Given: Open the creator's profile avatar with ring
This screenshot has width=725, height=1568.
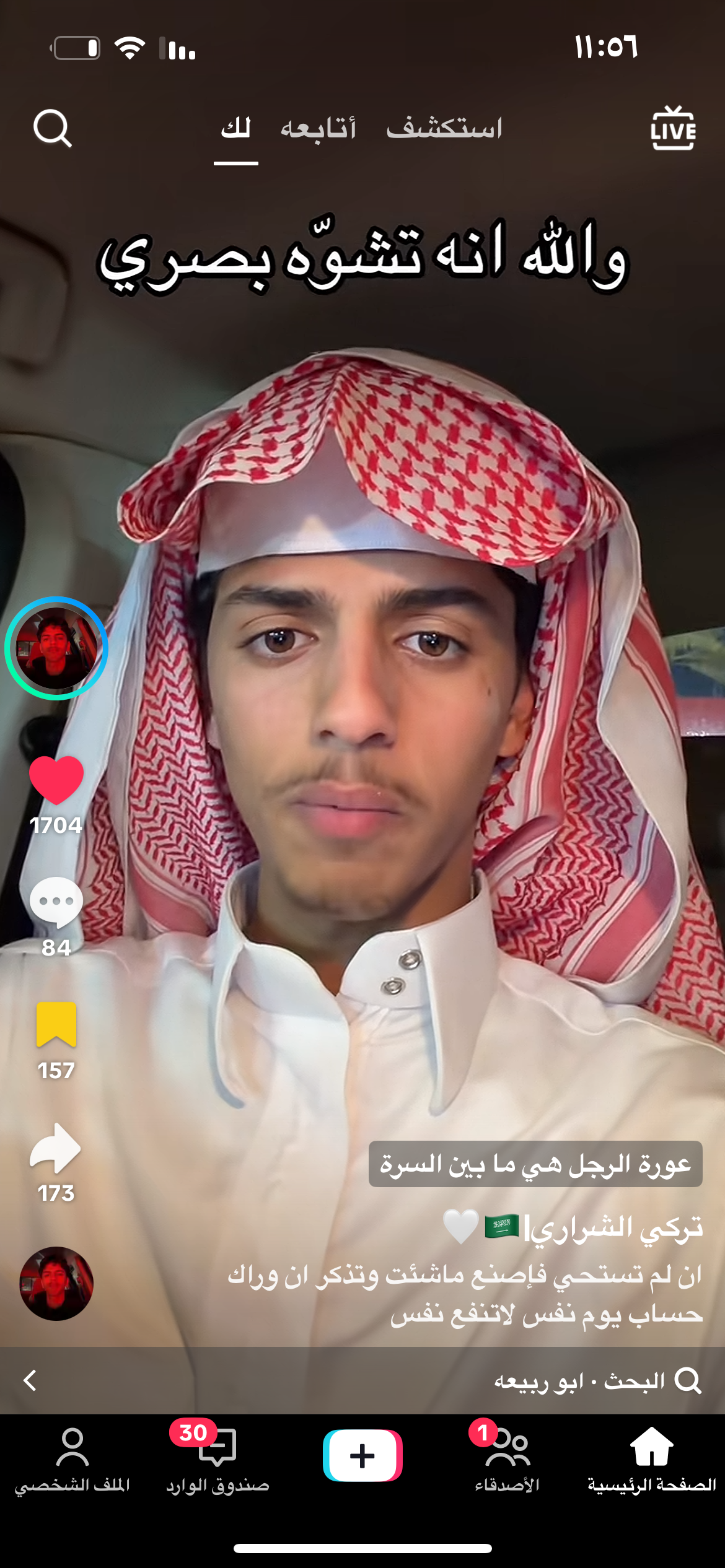Looking at the screenshot, I should [56, 648].
